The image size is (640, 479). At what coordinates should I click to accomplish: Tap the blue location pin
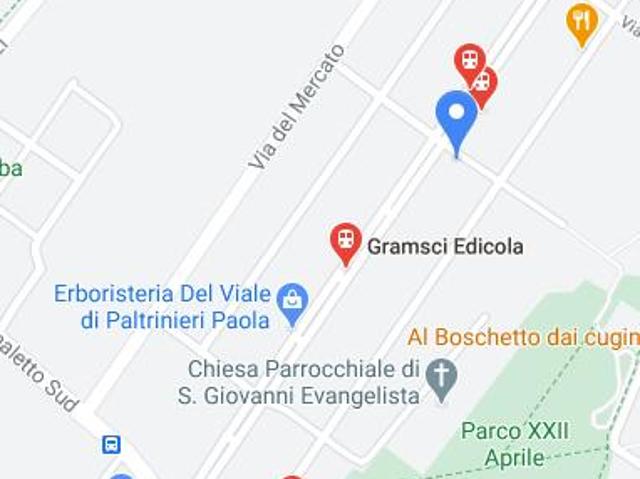pos(457,116)
